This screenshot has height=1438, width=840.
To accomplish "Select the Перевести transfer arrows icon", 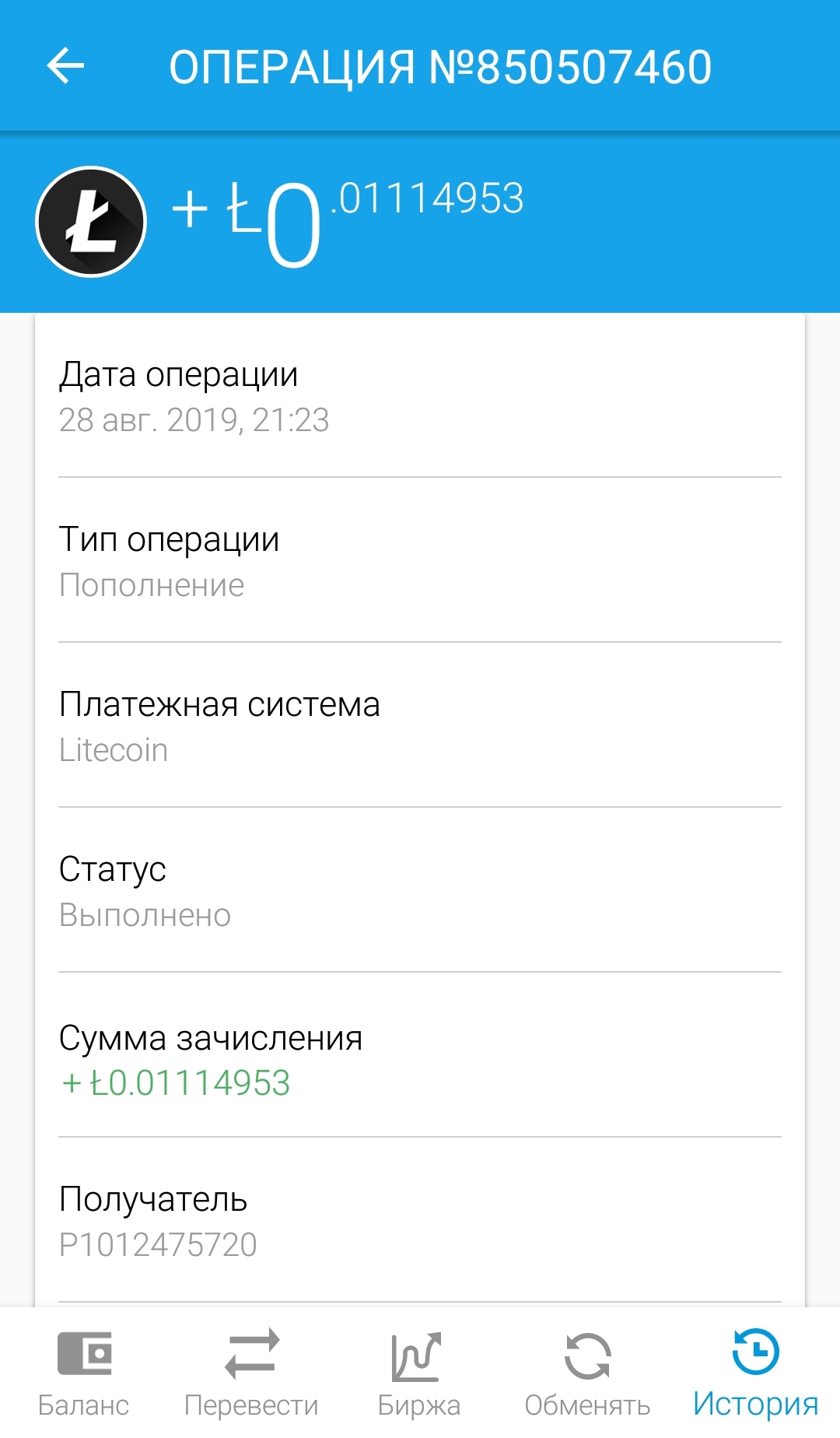I will [252, 1354].
